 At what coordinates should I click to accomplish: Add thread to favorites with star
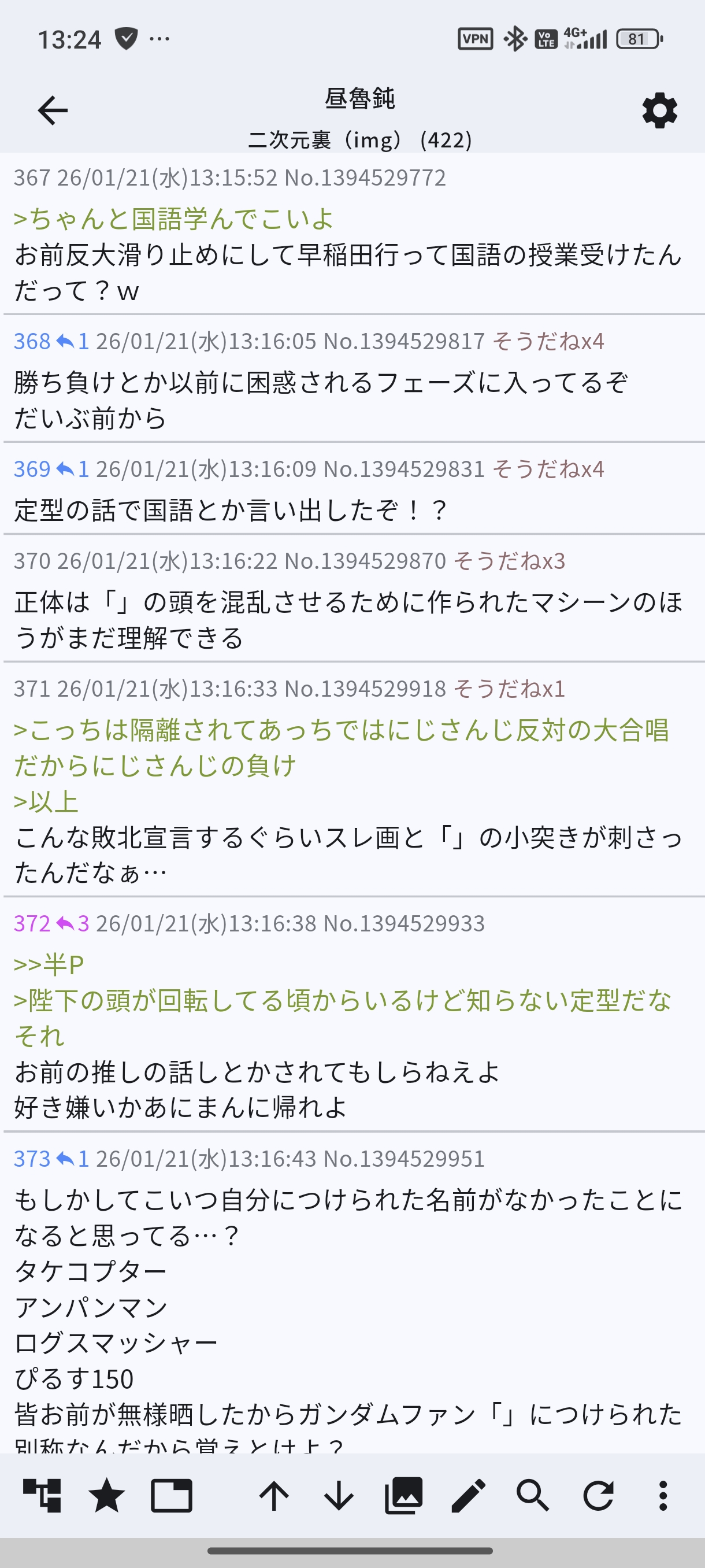(107, 1496)
